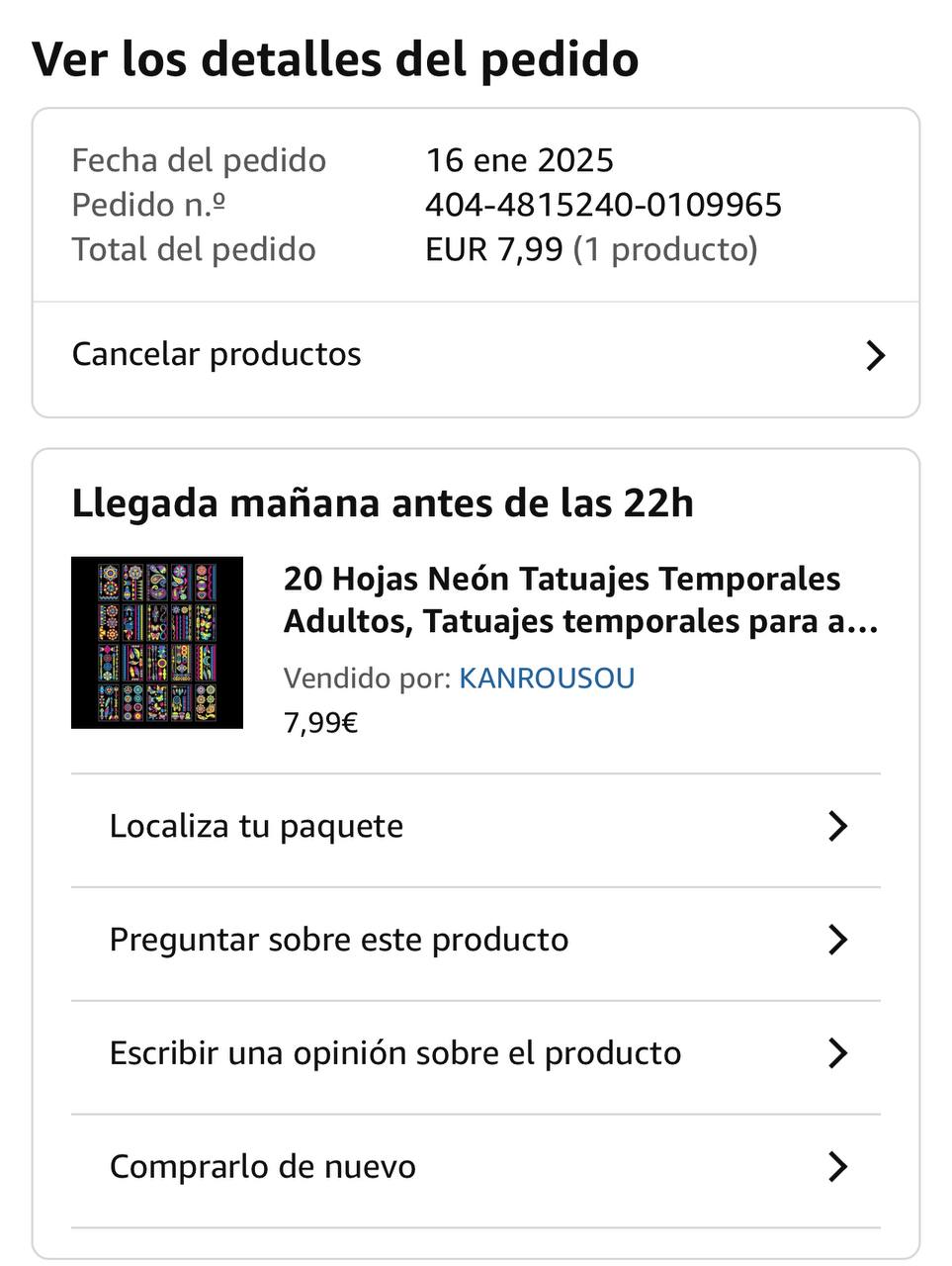
Task: Open the 20 Hojas Neón Tatuajes product title
Action: [580, 599]
